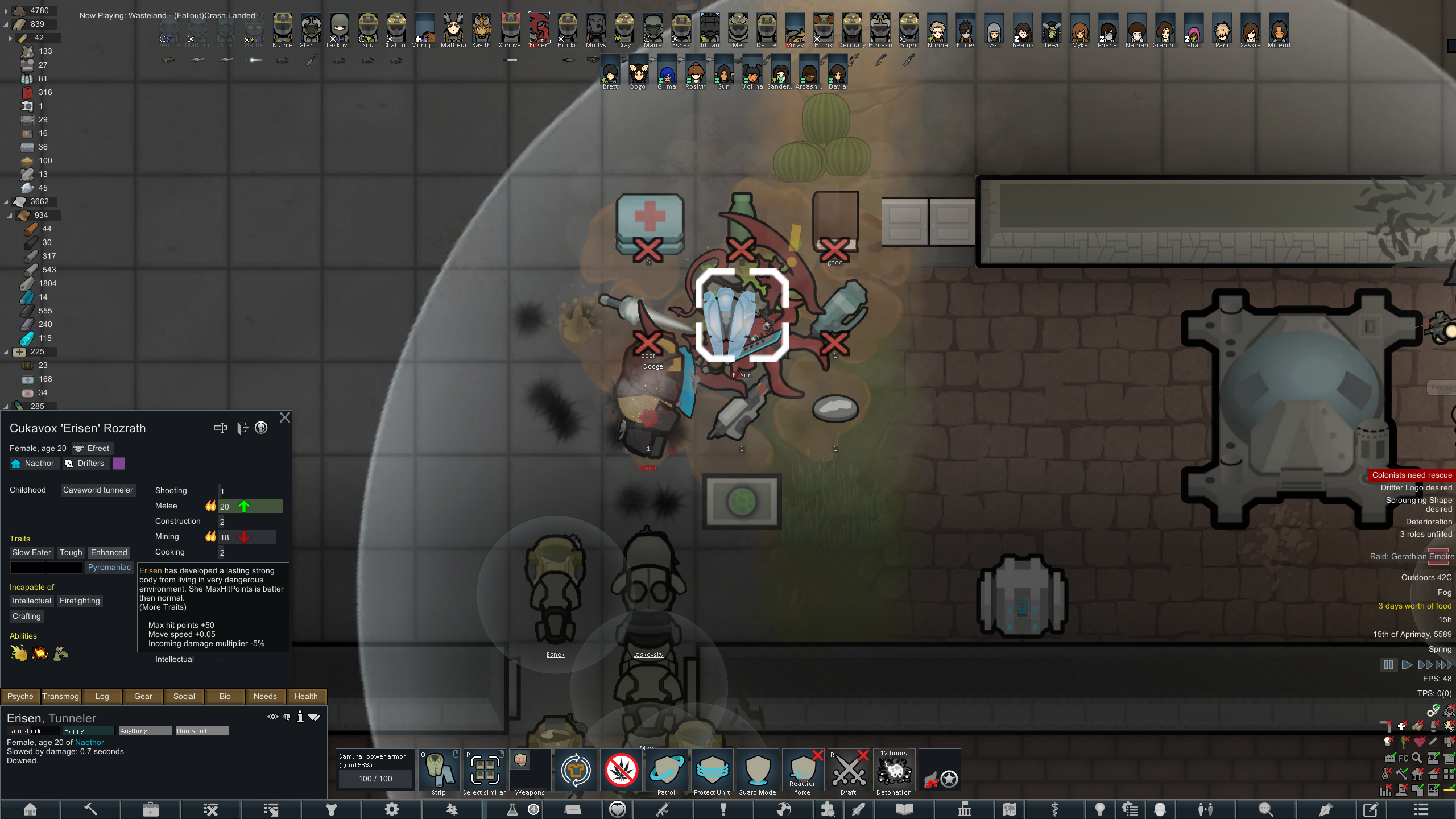Open the Select similar command
The image size is (1456, 819).
point(485,772)
